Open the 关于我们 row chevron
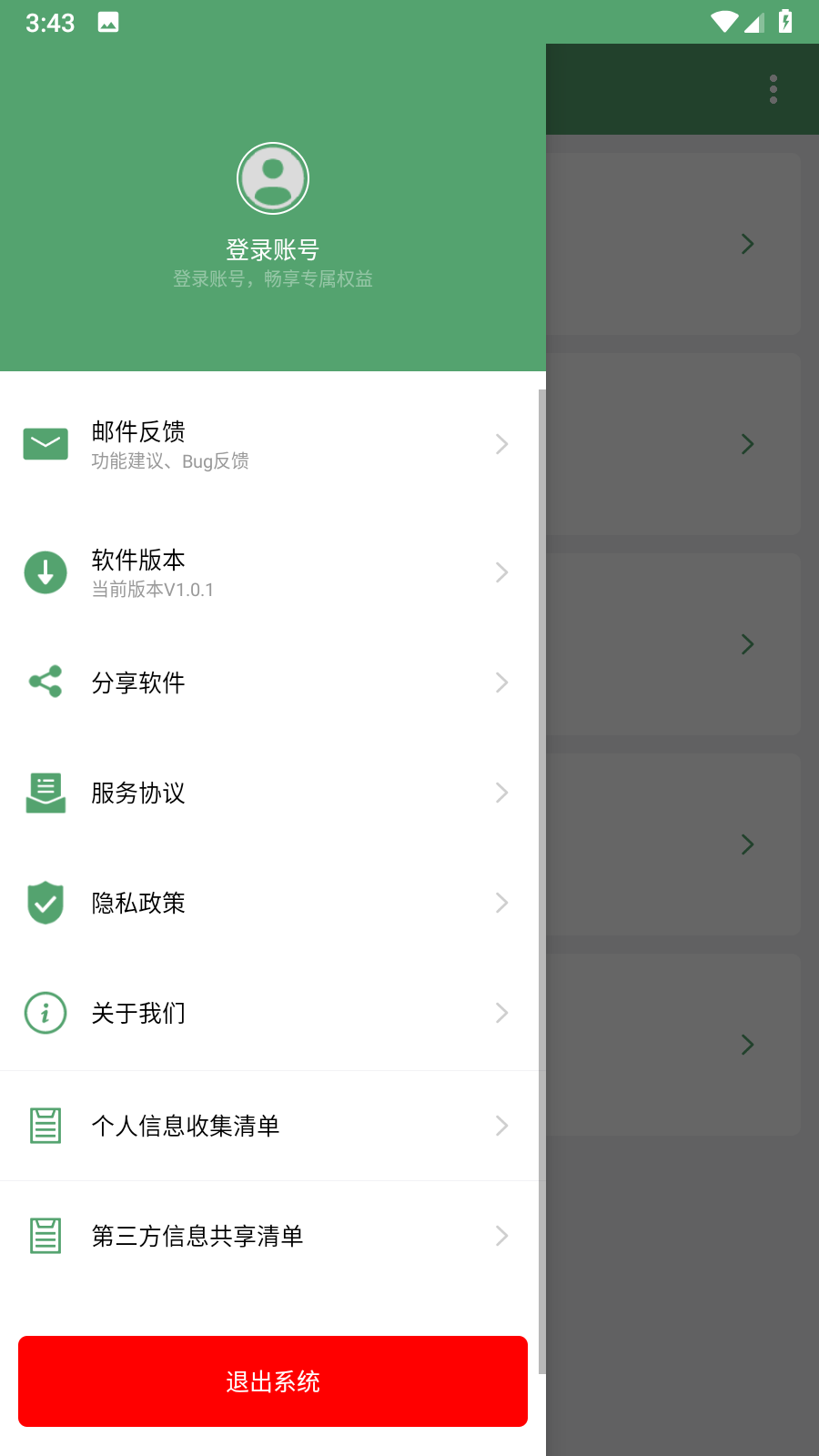Screen dimensions: 819x1456 coord(501,1013)
